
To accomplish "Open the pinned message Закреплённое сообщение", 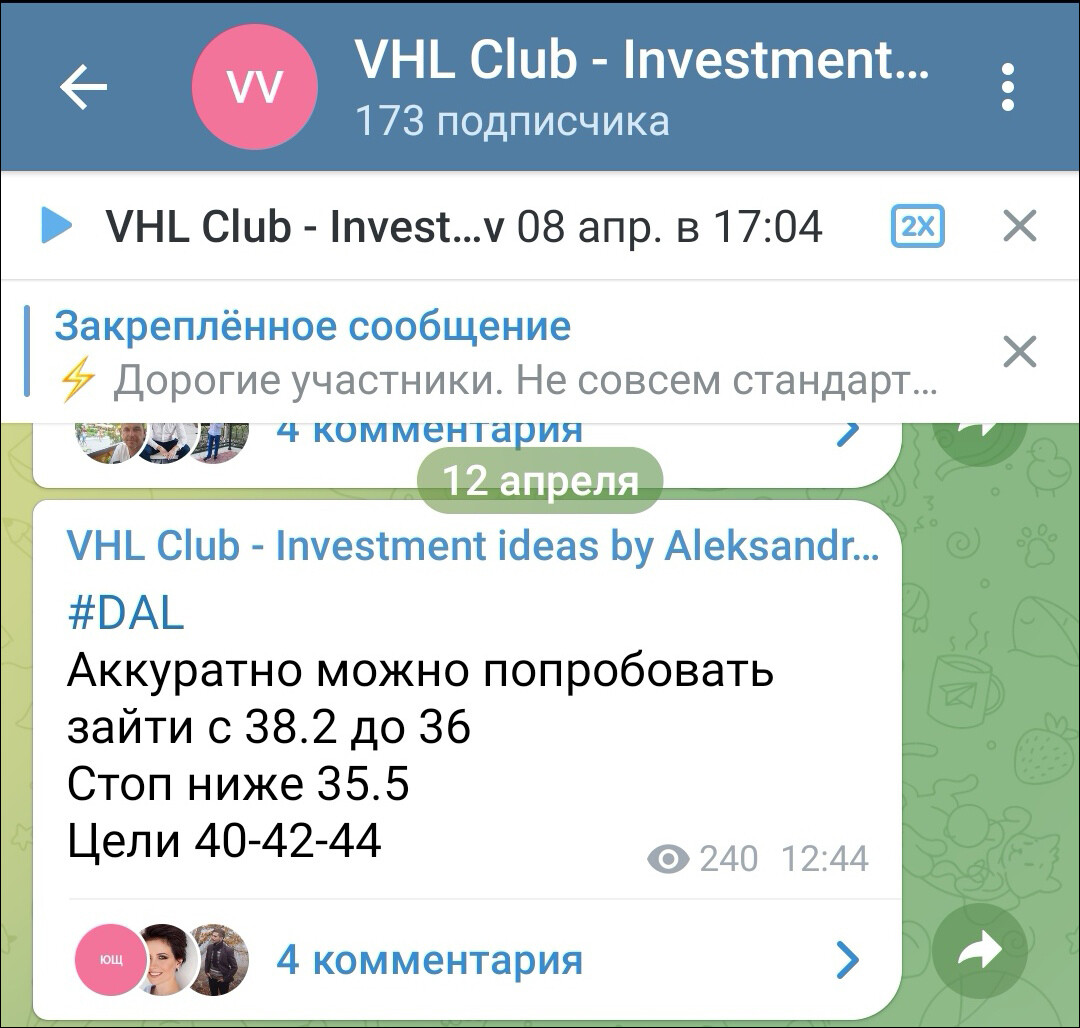I will point(480,352).
